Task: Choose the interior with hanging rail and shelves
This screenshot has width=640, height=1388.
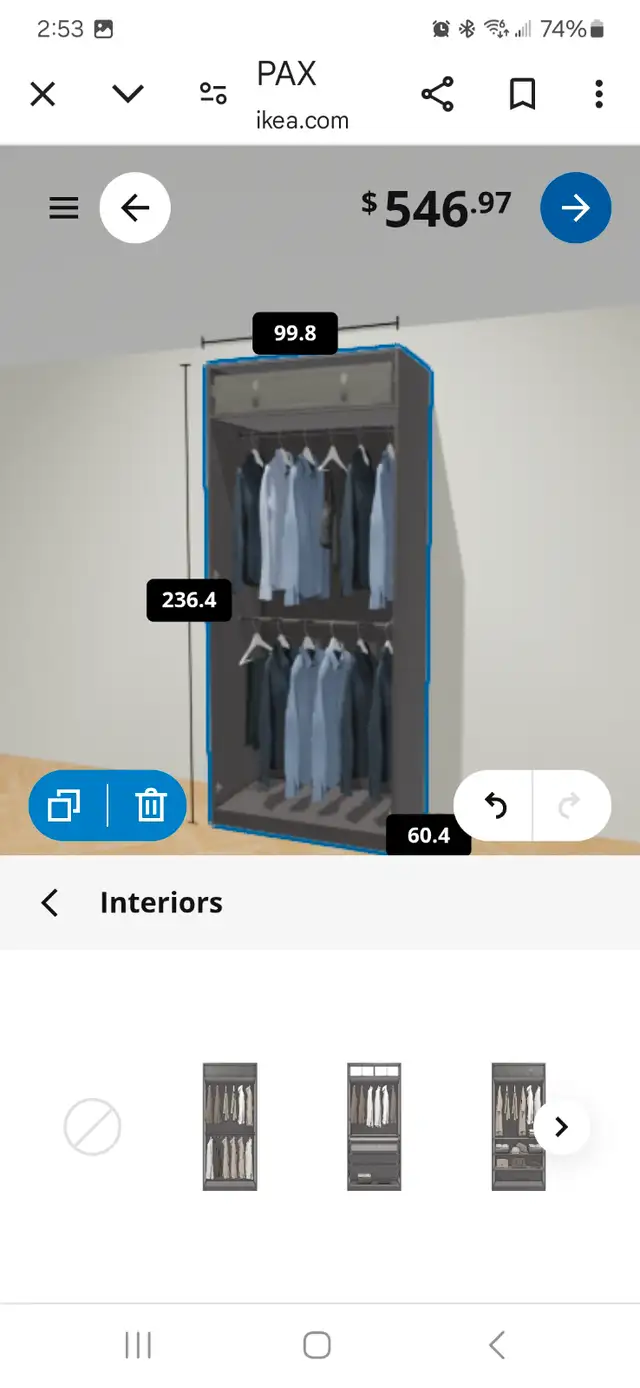Action: pos(518,1127)
